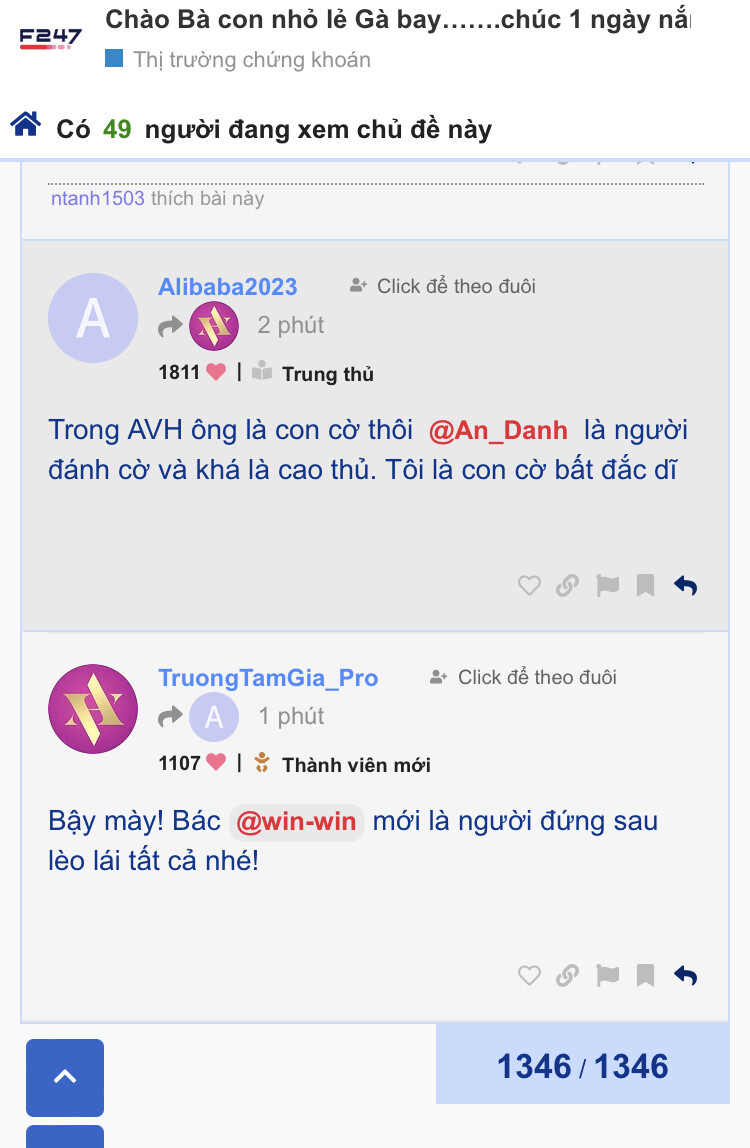750x1148 pixels.
Task: Open the @An_Danh mention
Action: [x=498, y=431]
